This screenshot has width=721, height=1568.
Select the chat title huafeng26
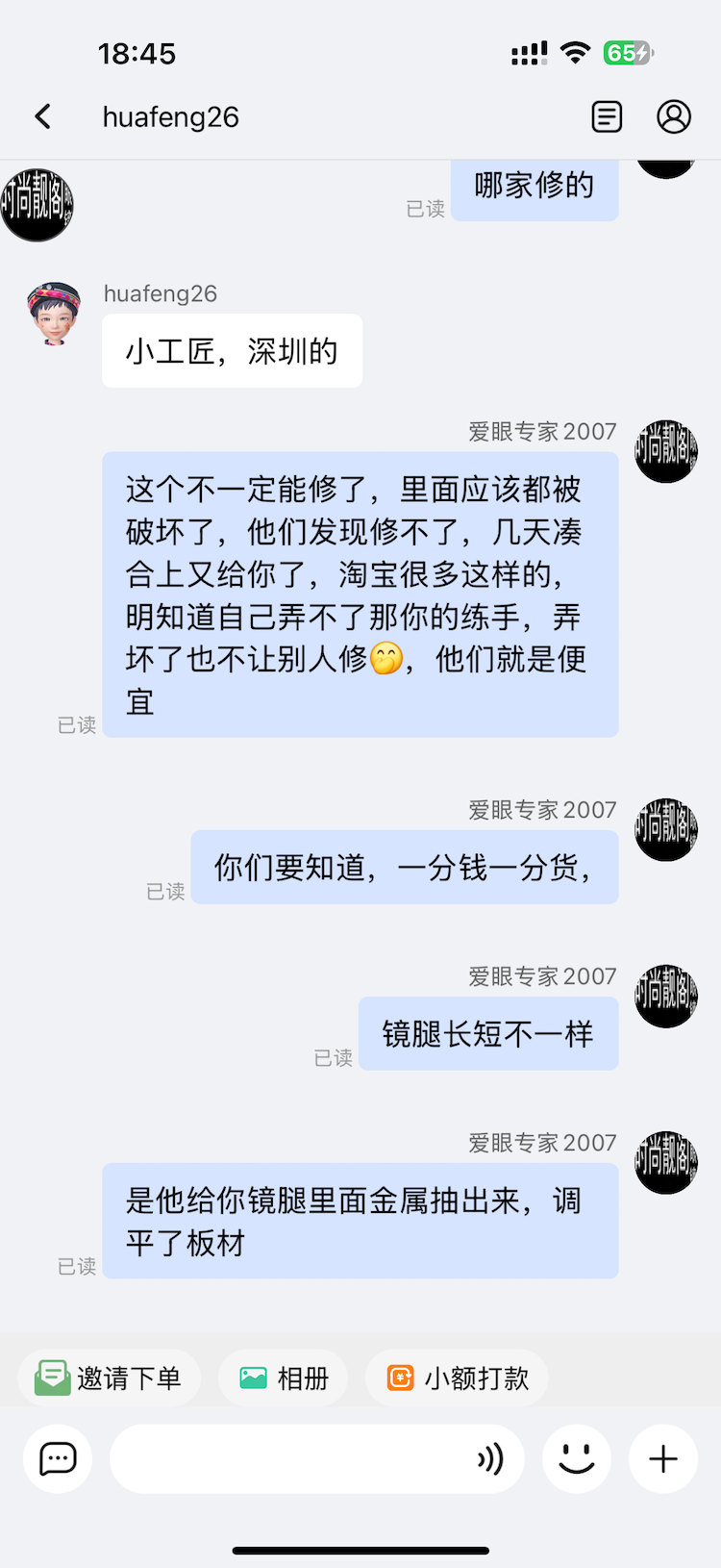coord(170,115)
